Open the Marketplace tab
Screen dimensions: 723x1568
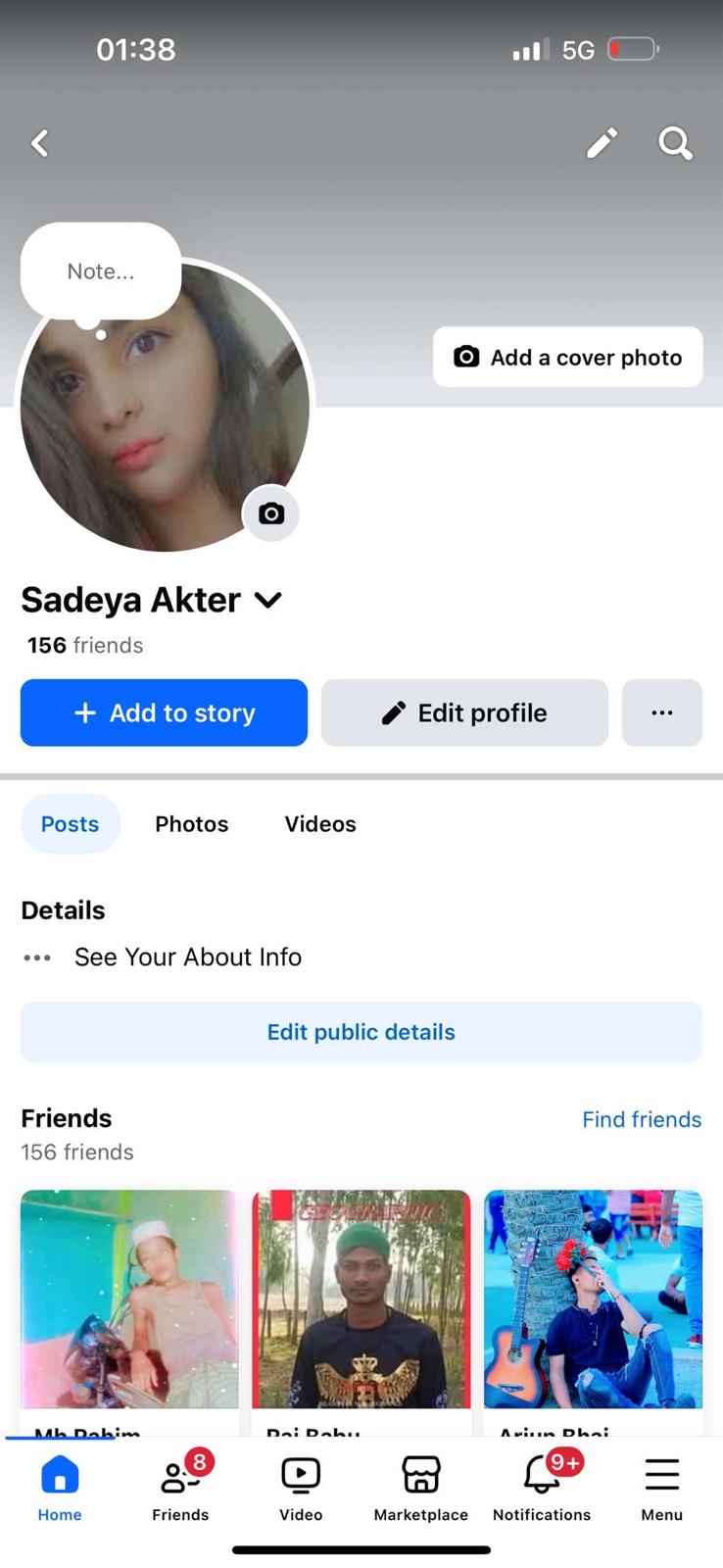(x=421, y=1487)
